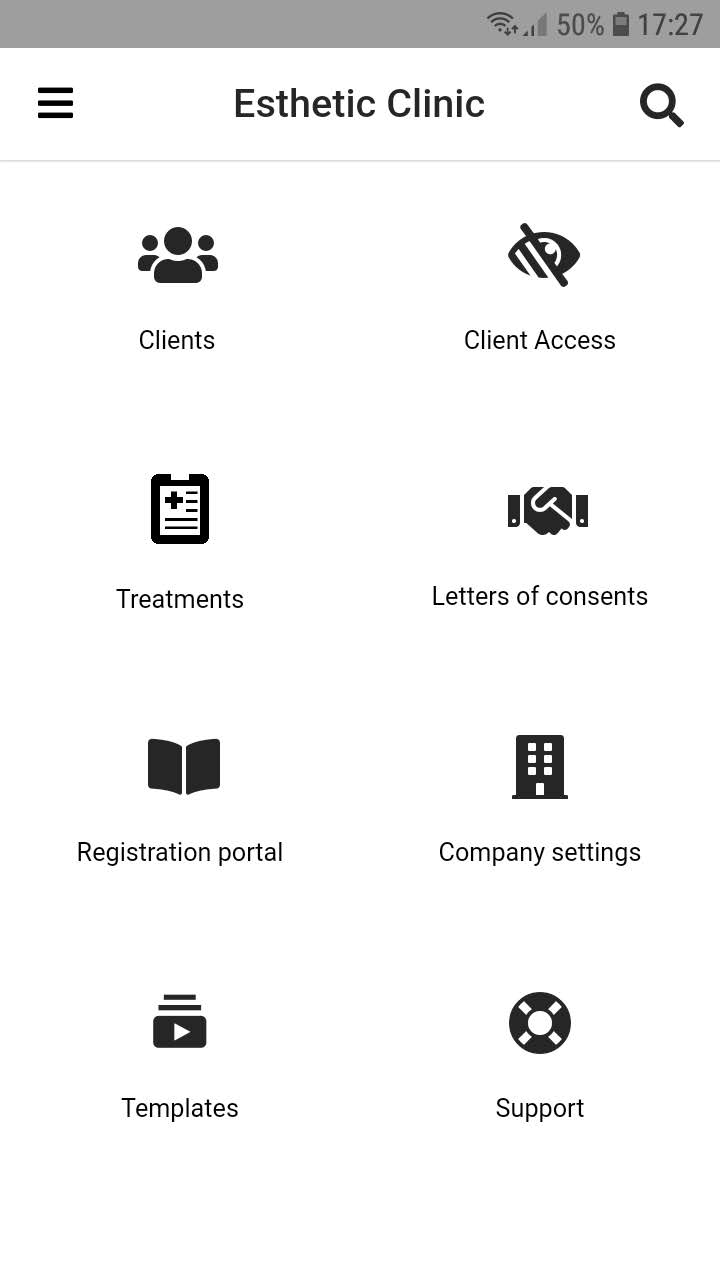The image size is (720, 1280).
Task: Tap the Wi-Fi status indicator
Action: click(x=500, y=25)
